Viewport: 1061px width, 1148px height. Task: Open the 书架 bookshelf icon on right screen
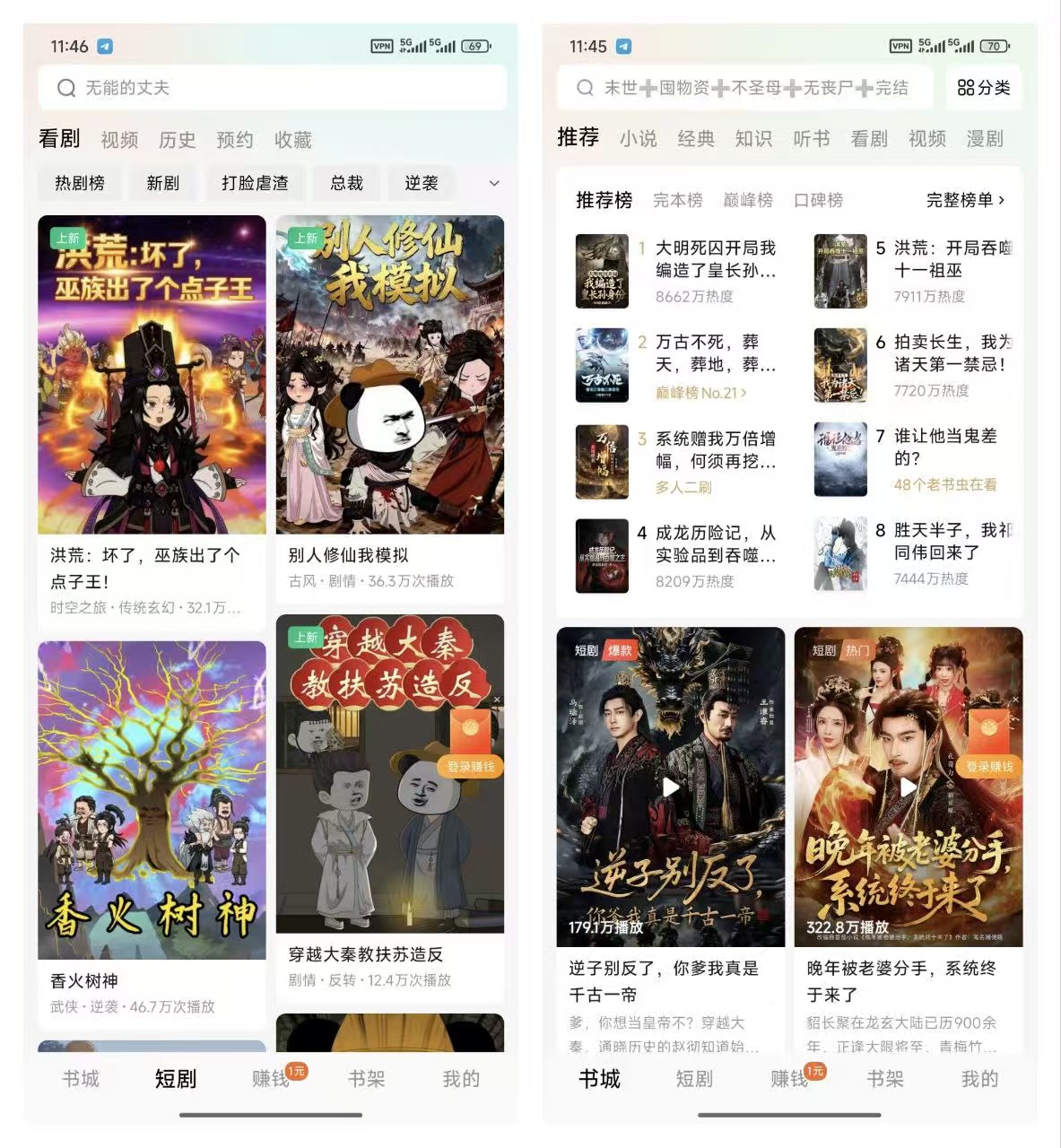tap(883, 1081)
